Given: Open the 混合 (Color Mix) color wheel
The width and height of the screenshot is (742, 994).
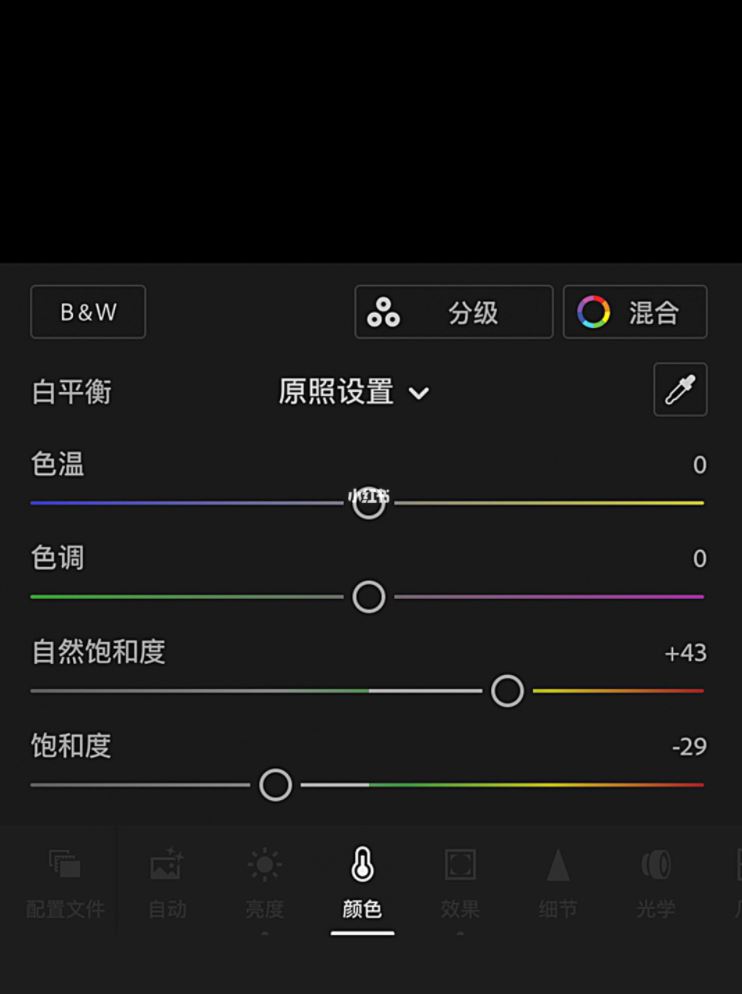Looking at the screenshot, I should pyautogui.click(x=594, y=312).
